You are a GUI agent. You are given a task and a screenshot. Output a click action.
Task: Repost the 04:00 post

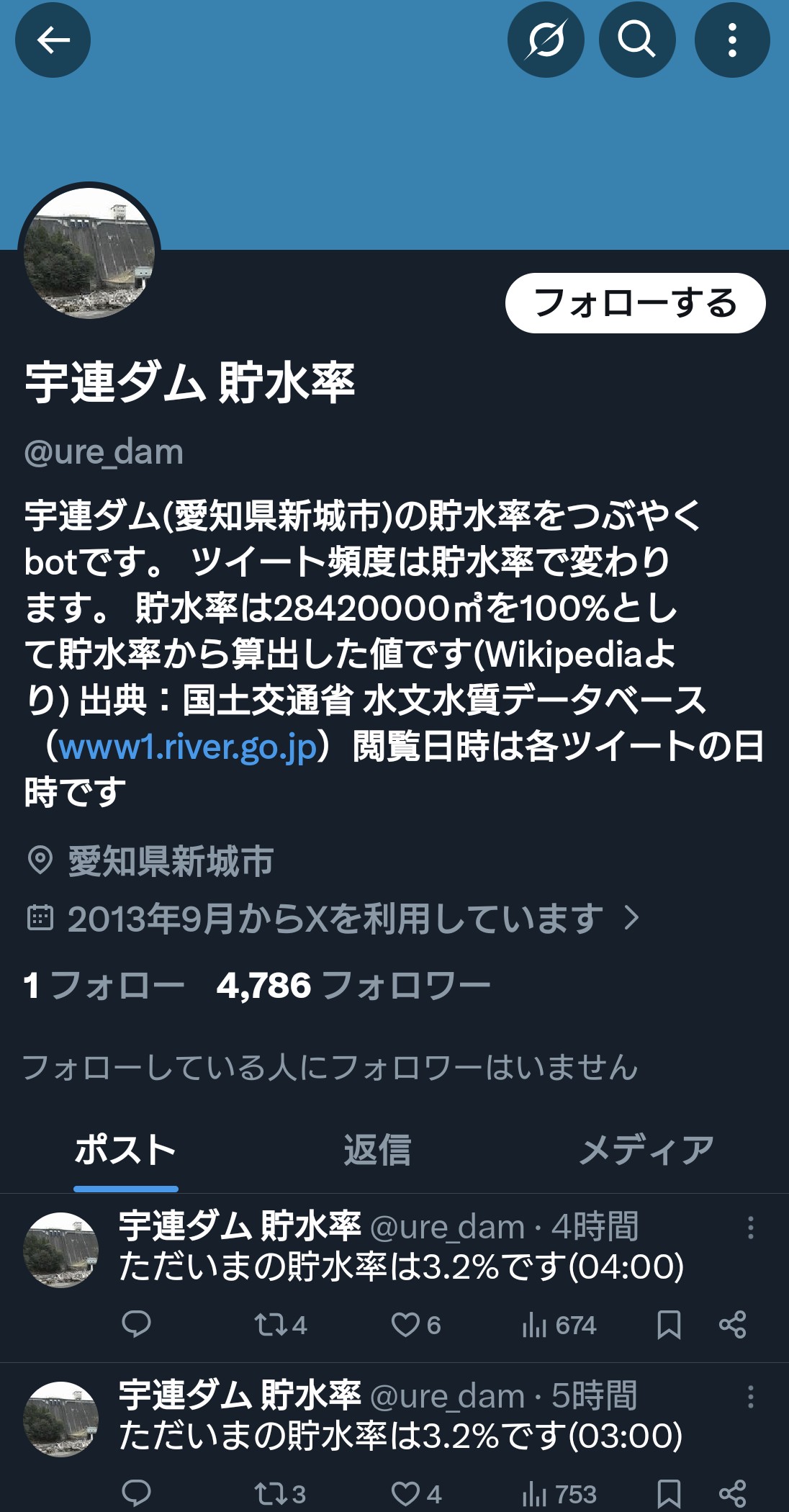click(281, 1325)
